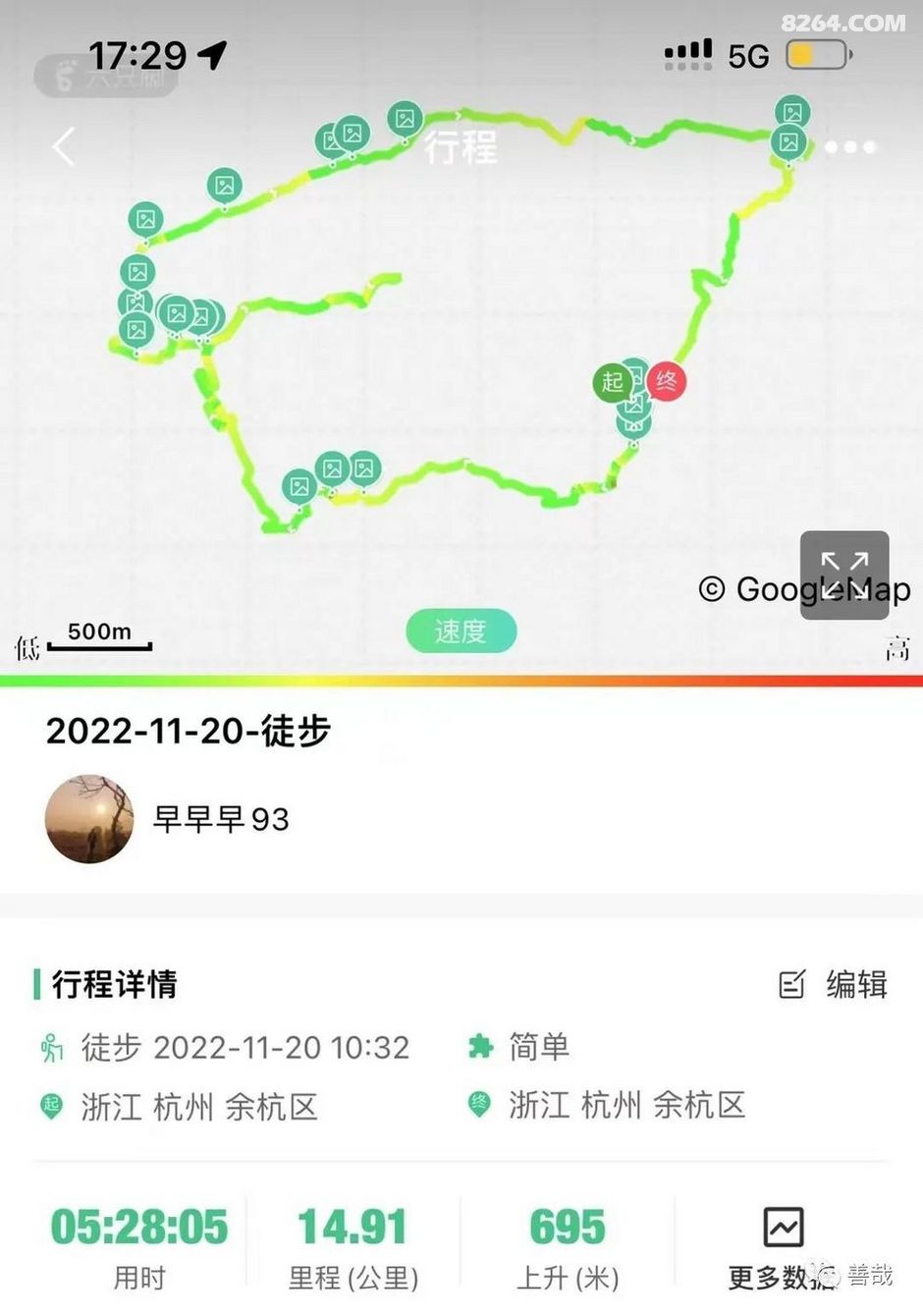Tap 编辑 to edit trip details
923x1316 pixels.
pos(835,984)
